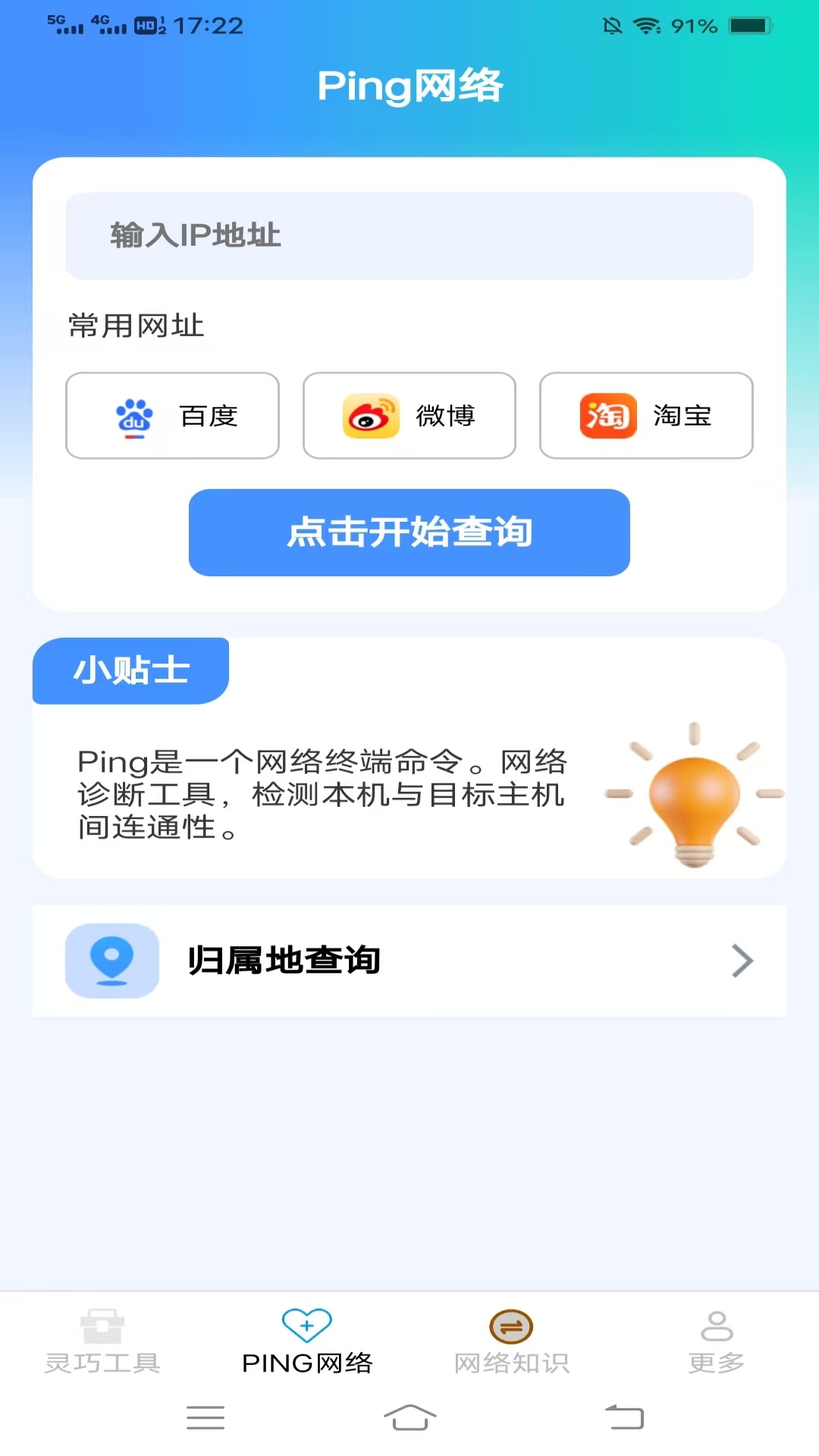Tap the Taobao icon
This screenshot has height=1456, width=819.
click(608, 416)
